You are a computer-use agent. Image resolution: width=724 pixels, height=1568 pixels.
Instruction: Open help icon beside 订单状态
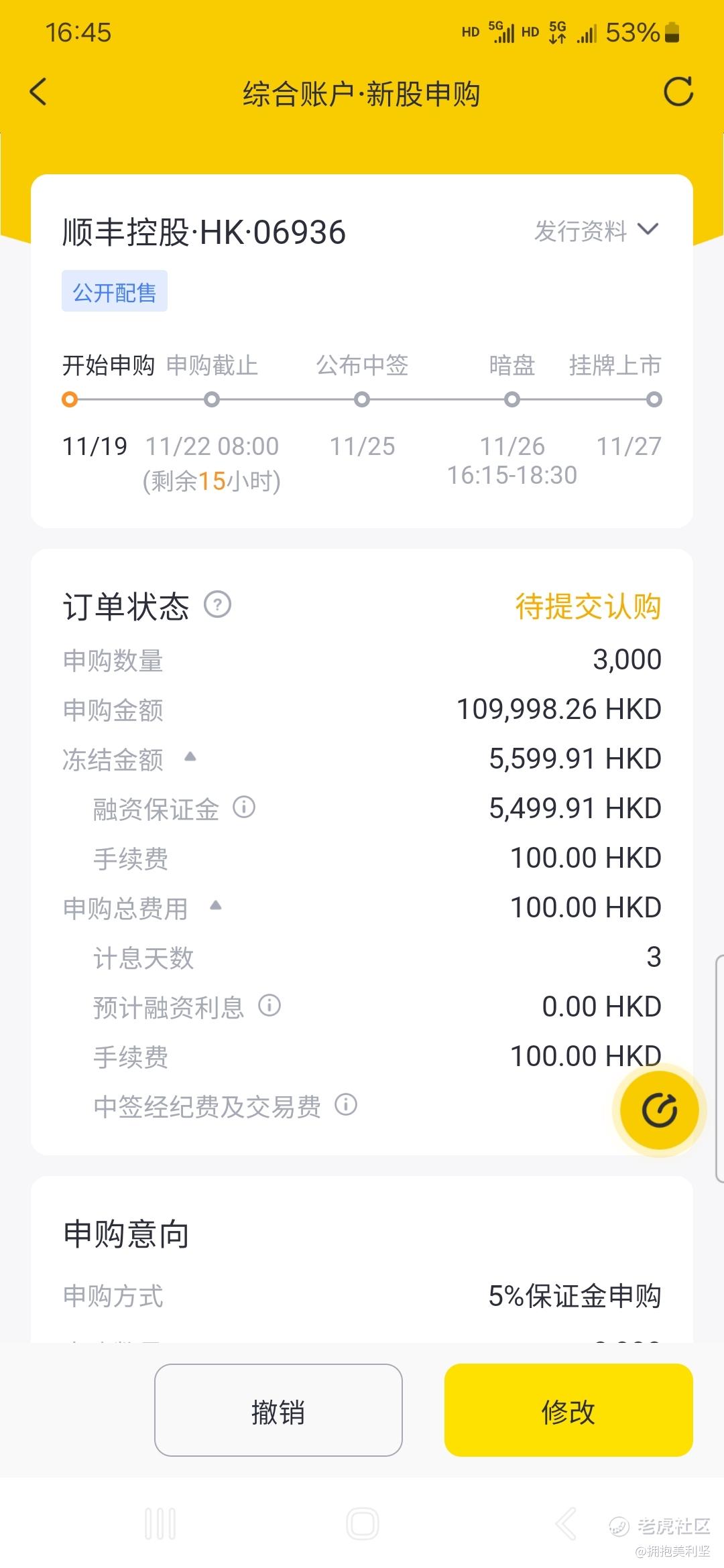point(217,605)
